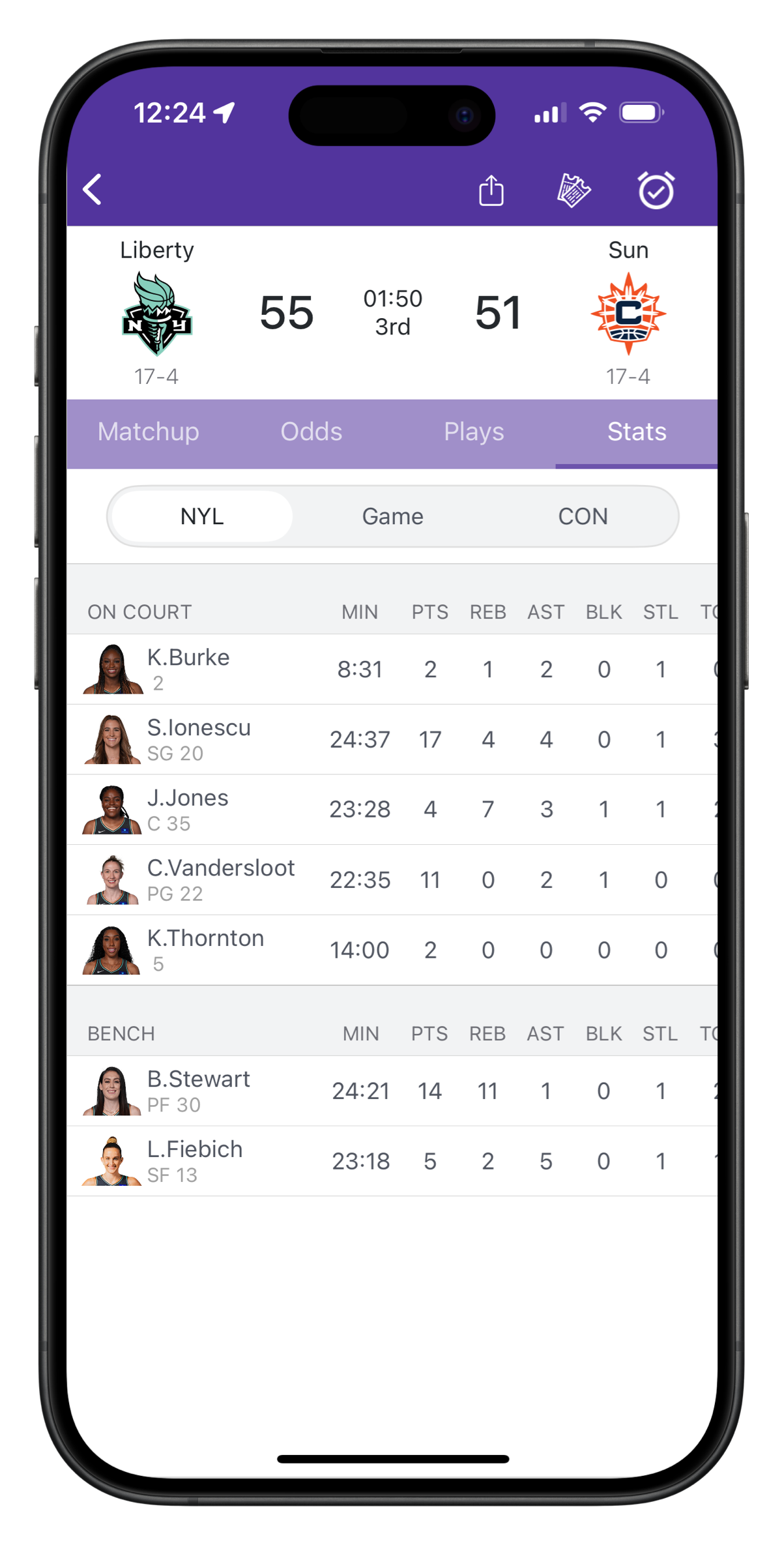This screenshot has height=1545, width=784.
Task: Switch to the Matchup tab
Action: tap(149, 432)
